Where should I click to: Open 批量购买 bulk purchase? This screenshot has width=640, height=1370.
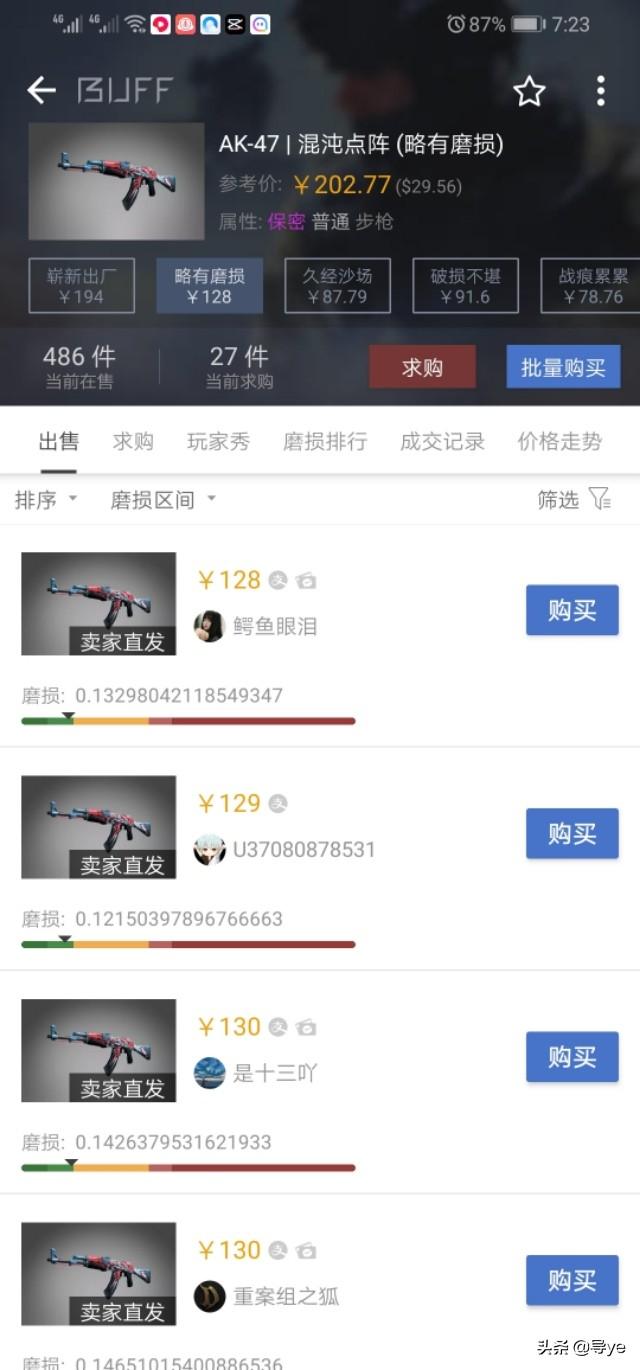pyautogui.click(x=563, y=367)
